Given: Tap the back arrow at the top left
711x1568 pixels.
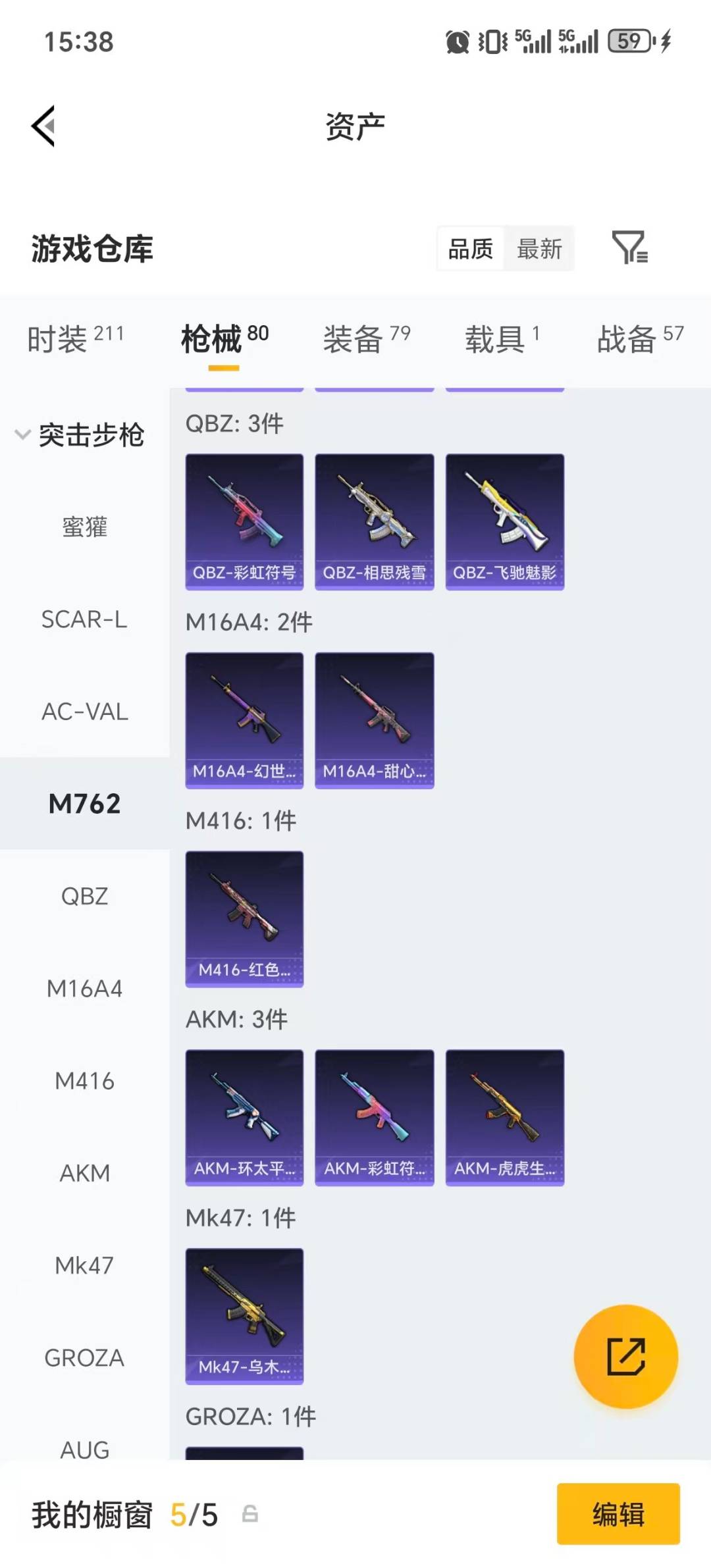Looking at the screenshot, I should [x=43, y=127].
